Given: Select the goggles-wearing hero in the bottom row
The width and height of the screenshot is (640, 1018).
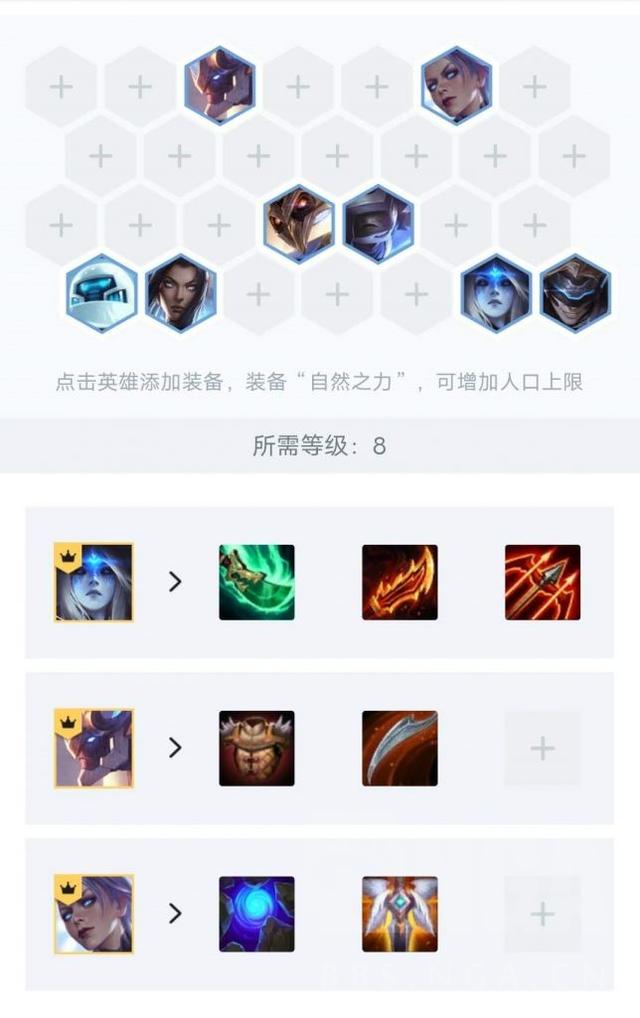Looking at the screenshot, I should tap(575, 293).
